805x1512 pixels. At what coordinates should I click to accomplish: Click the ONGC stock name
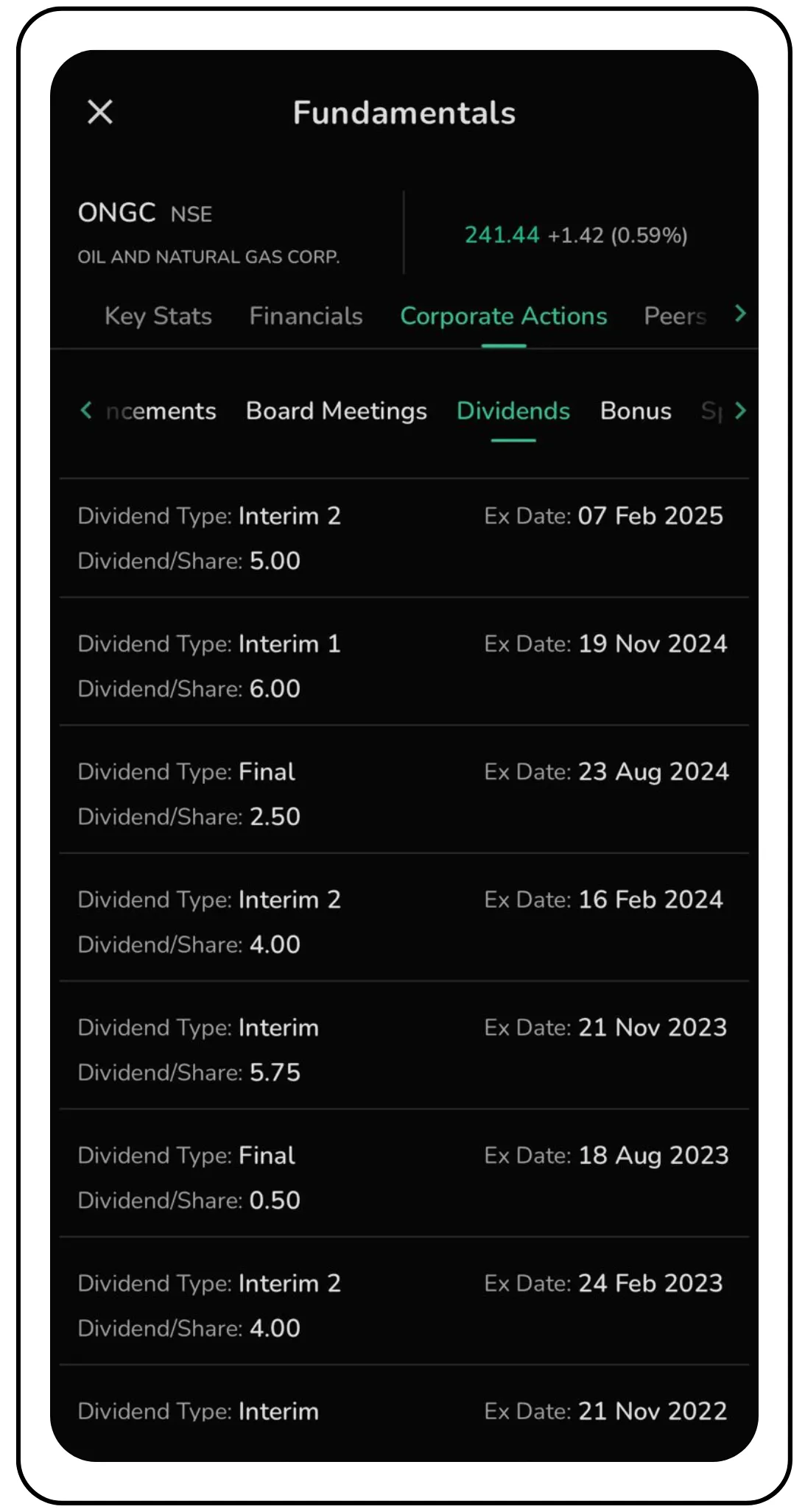pos(118,213)
